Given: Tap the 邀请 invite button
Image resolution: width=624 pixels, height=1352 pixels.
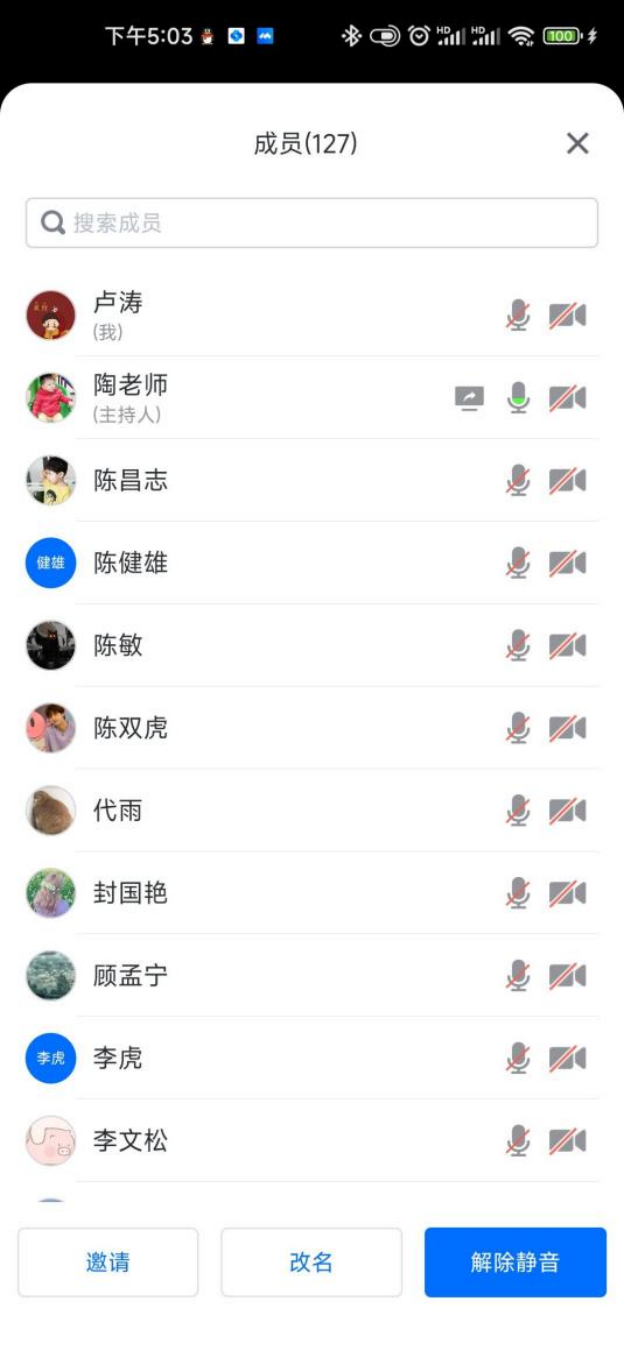Looking at the screenshot, I should 108,1262.
